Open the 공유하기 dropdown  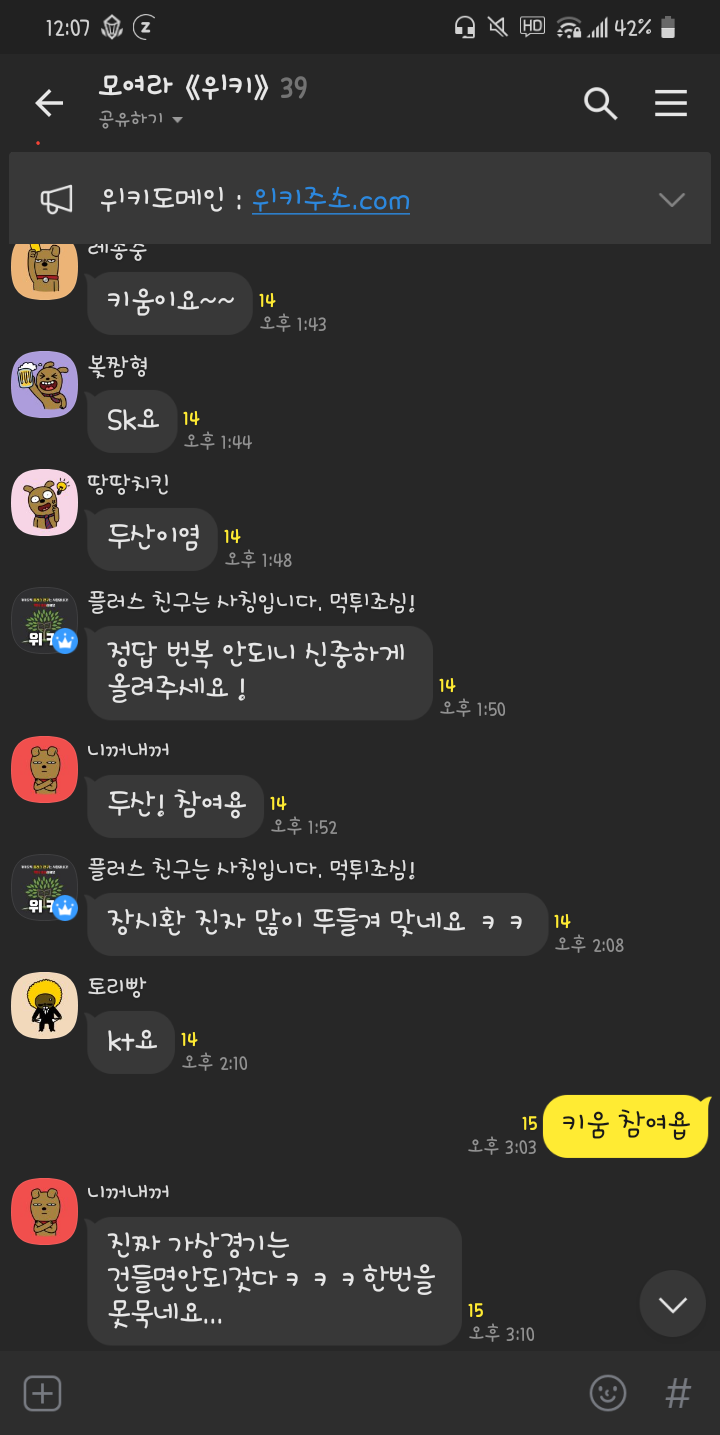[141, 120]
